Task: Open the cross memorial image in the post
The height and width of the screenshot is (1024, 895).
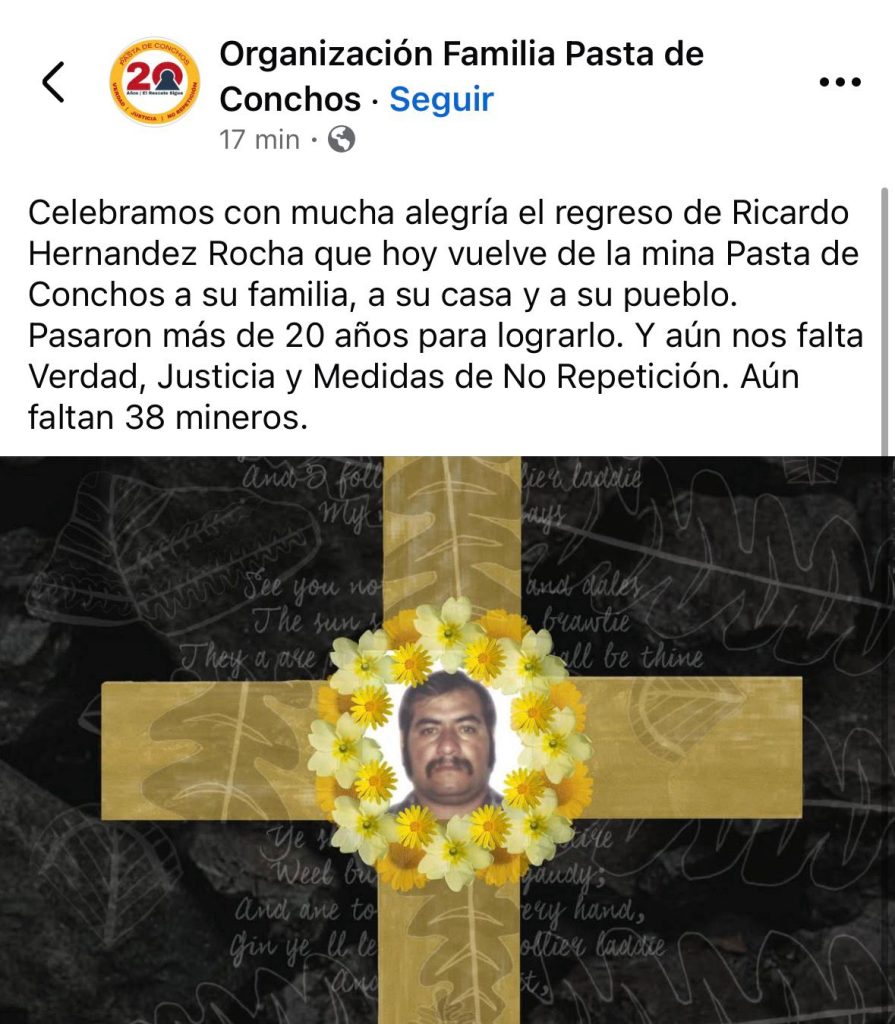Action: [447, 740]
